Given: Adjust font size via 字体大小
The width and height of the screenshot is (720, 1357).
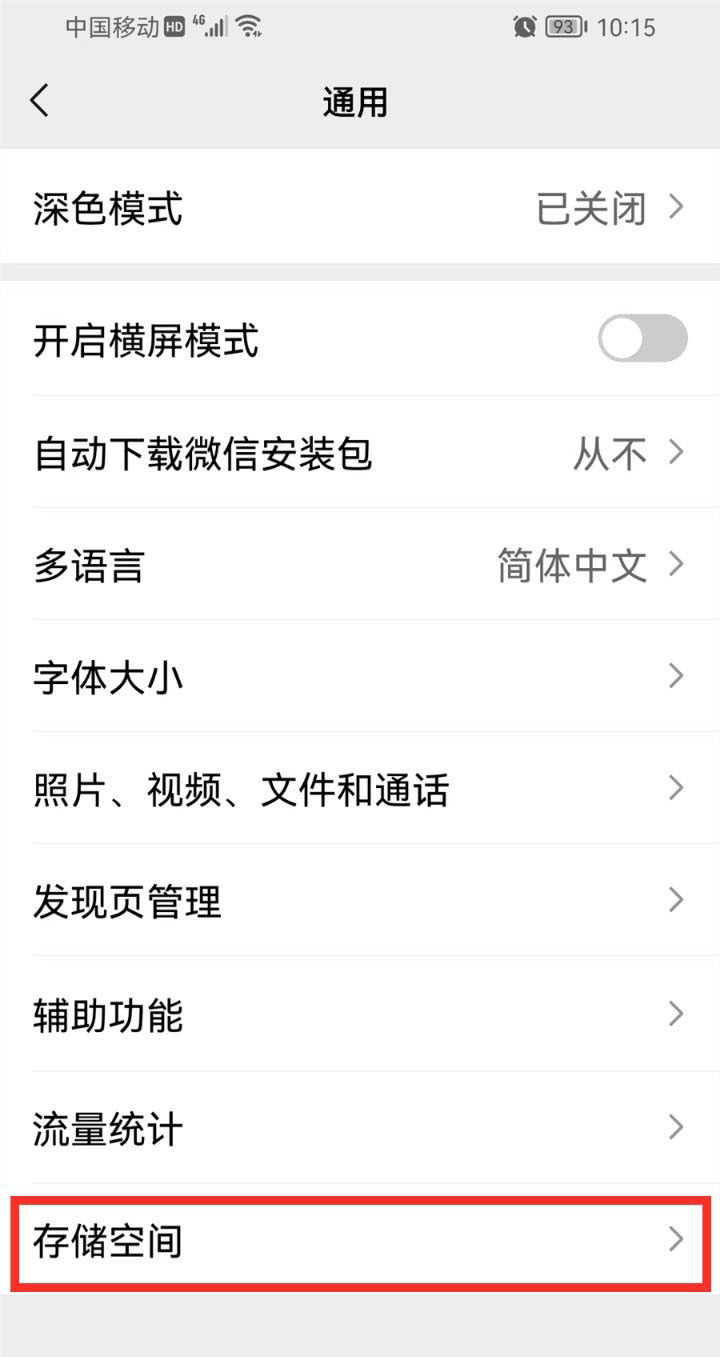Looking at the screenshot, I should 360,676.
